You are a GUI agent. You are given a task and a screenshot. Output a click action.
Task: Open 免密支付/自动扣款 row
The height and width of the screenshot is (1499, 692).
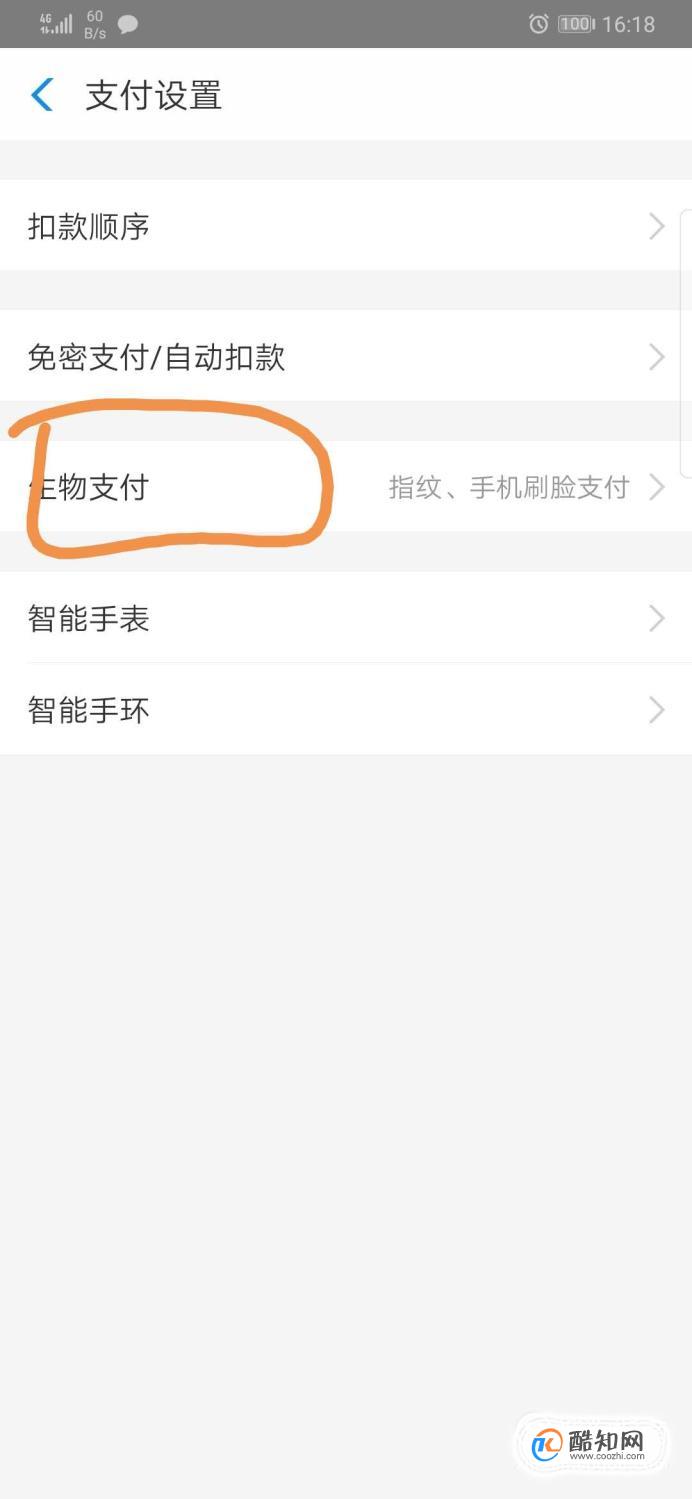click(346, 356)
